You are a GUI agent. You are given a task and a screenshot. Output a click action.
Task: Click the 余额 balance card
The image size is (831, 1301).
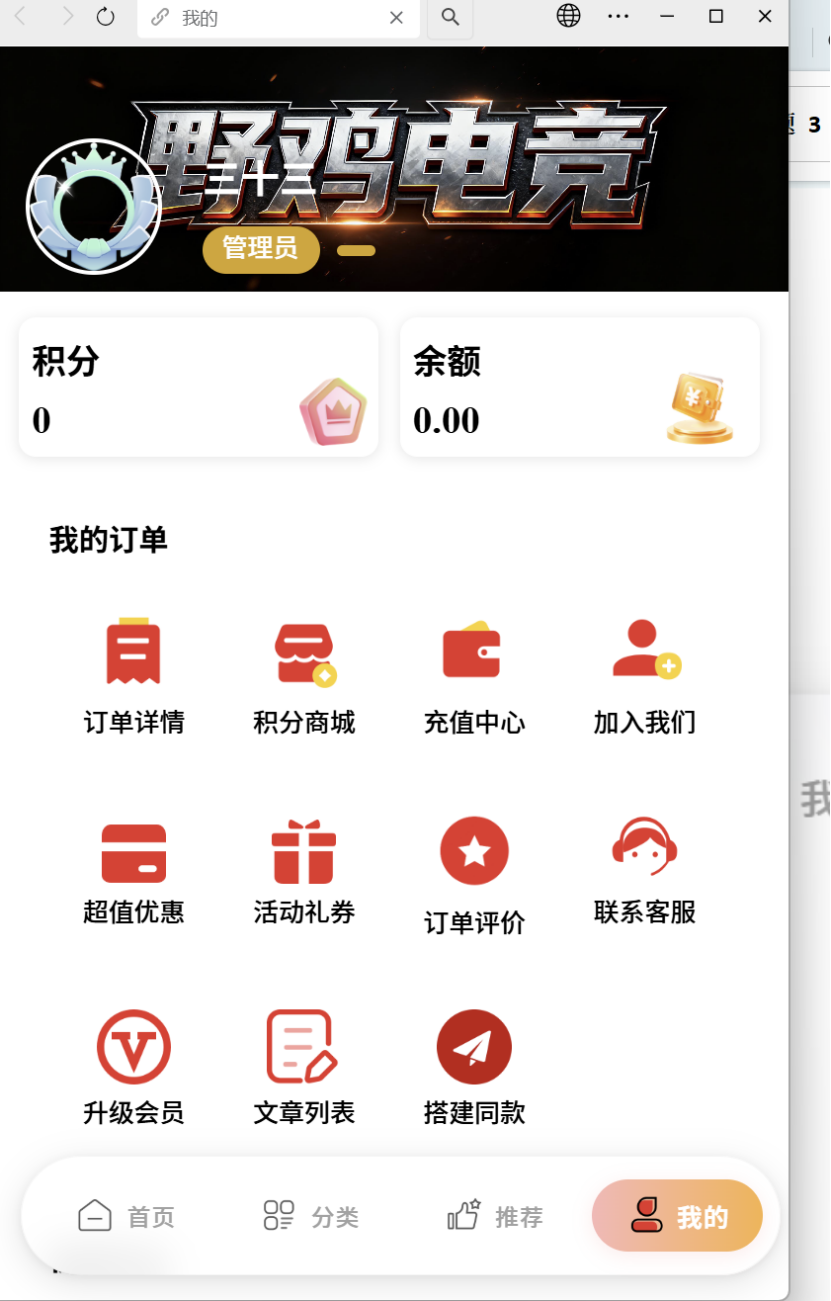[x=580, y=387]
